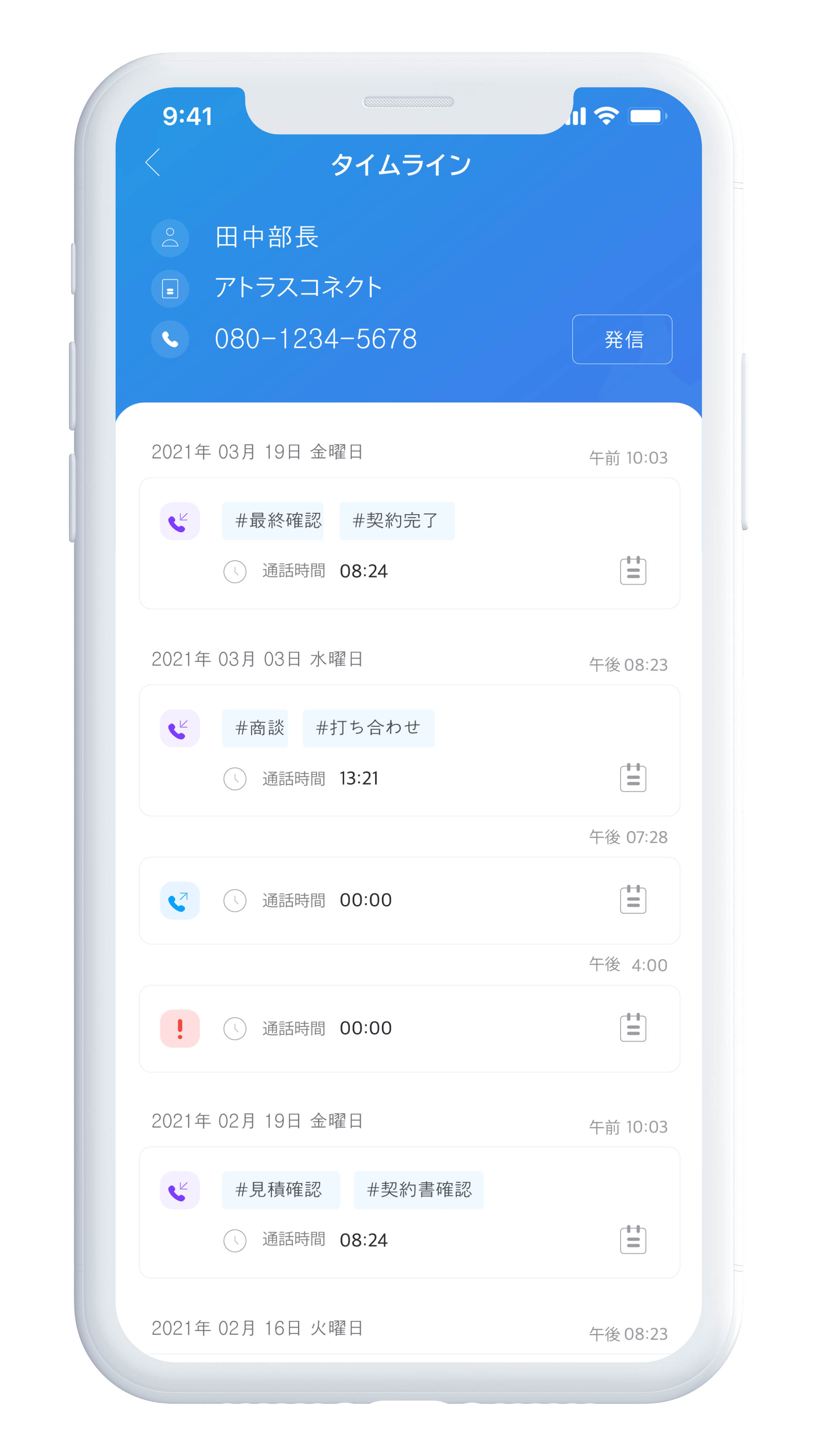
Task: Go back using the header arrow
Action: point(152,163)
